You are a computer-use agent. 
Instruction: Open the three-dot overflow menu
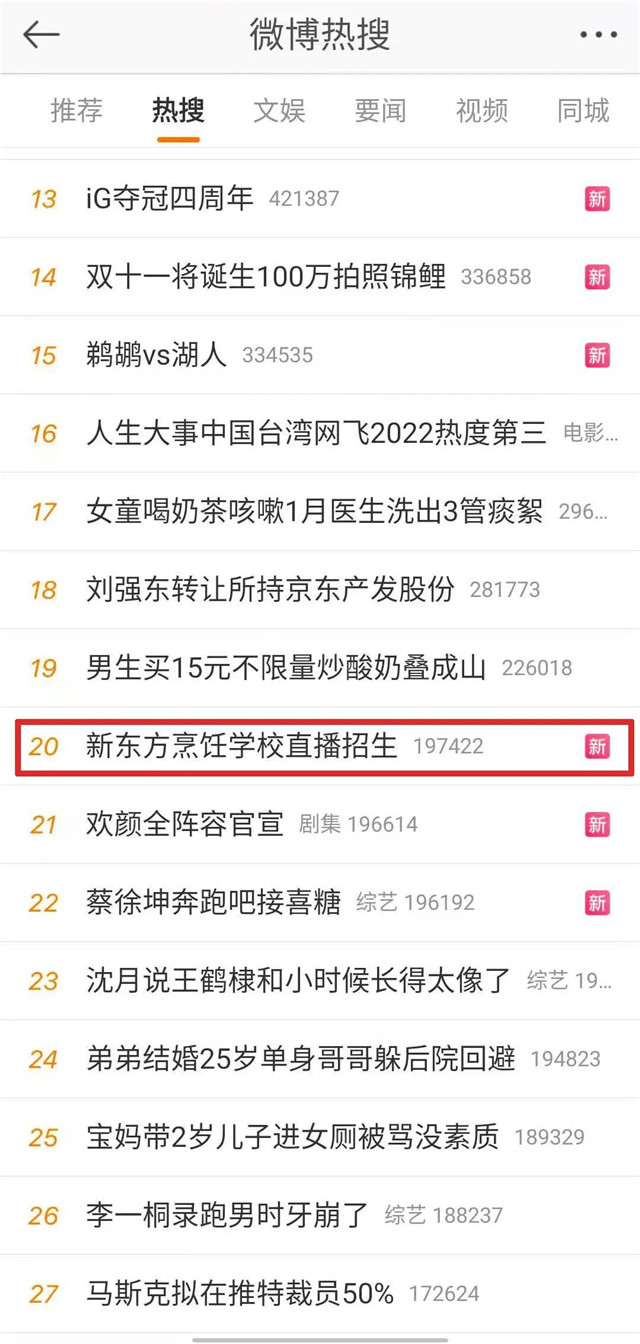[598, 35]
